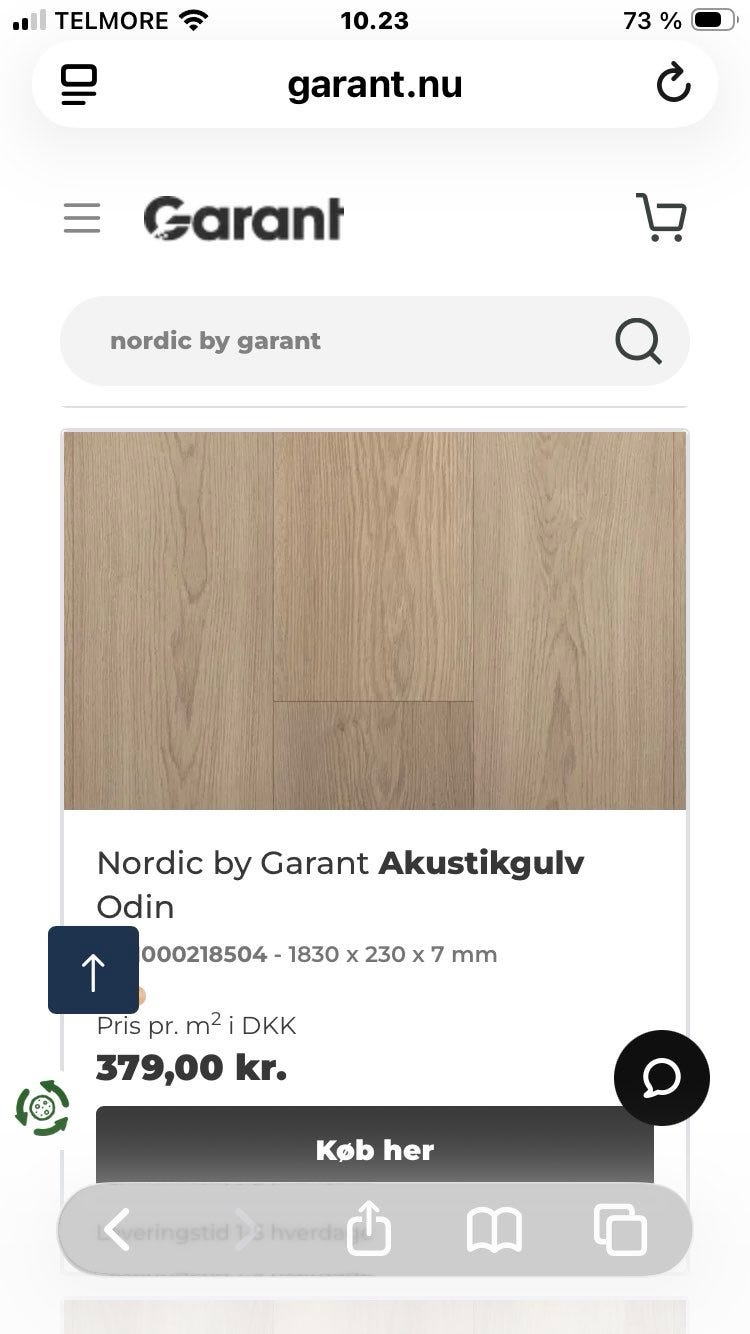750x1334 pixels.
Task: Open the chat bubble icon
Action: tap(661, 1078)
